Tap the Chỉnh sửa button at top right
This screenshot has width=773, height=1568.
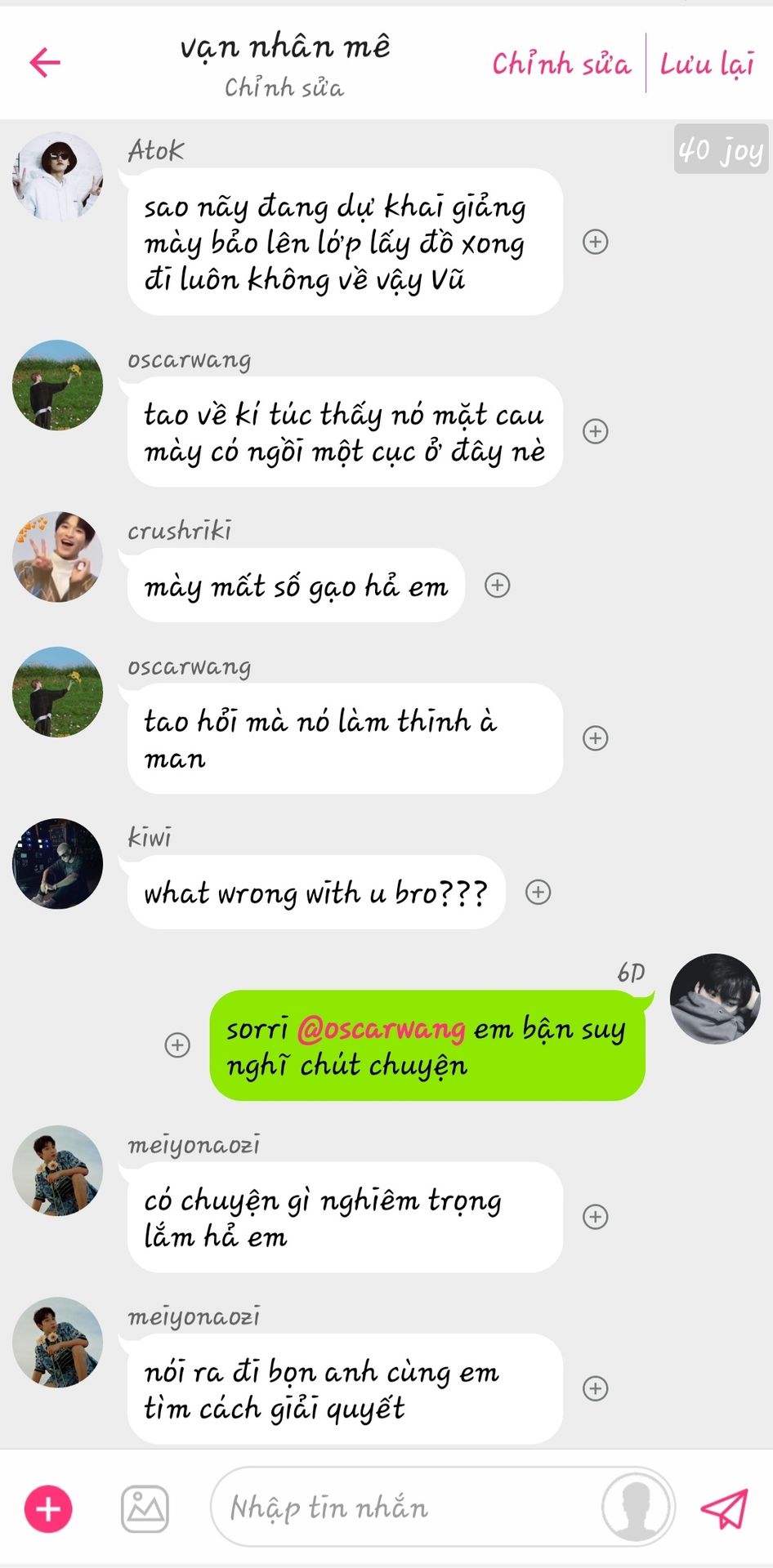(x=561, y=63)
